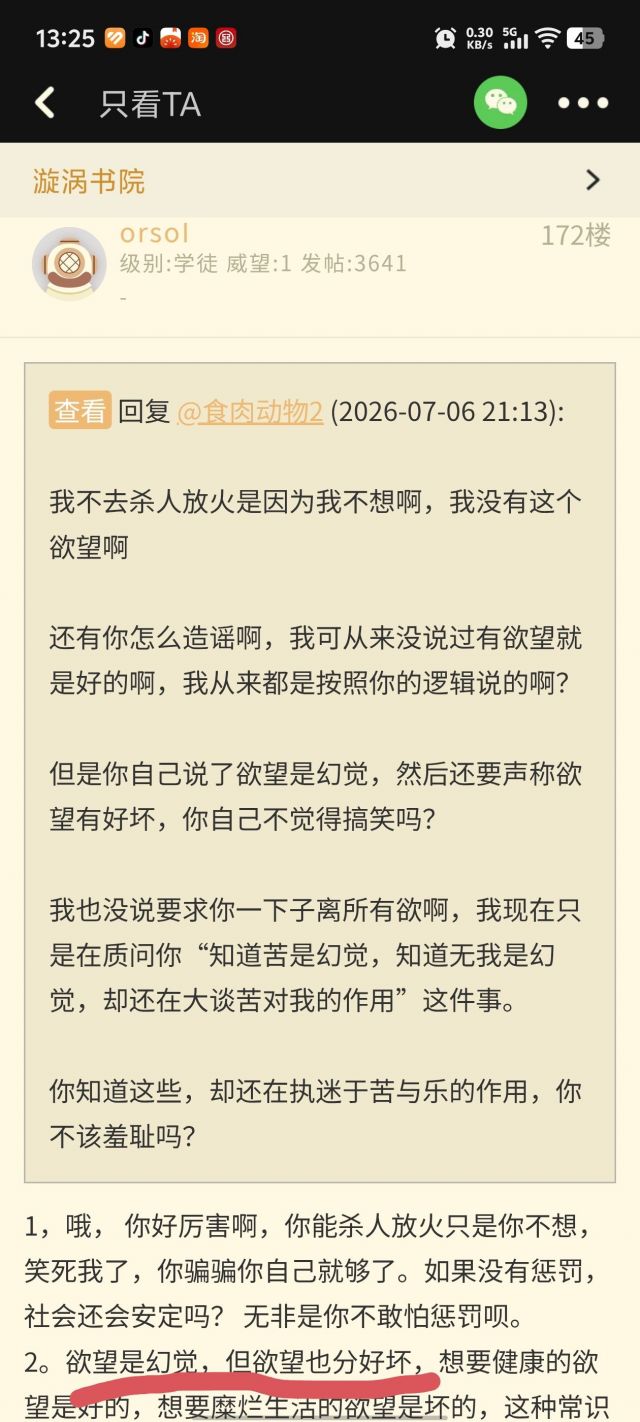Screen dimensions: 640x1422
Task: Open the 漩涡书院 forum row
Action: pyautogui.click(x=320, y=180)
